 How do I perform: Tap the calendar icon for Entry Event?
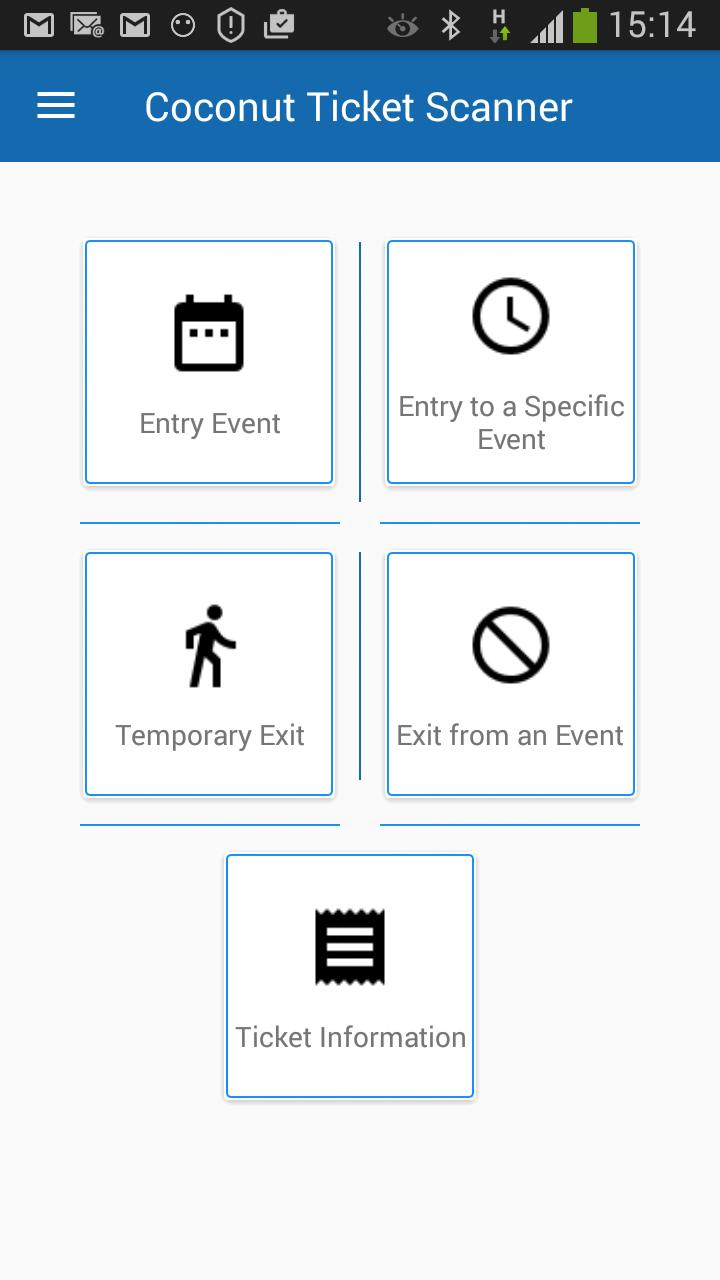pyautogui.click(x=209, y=333)
